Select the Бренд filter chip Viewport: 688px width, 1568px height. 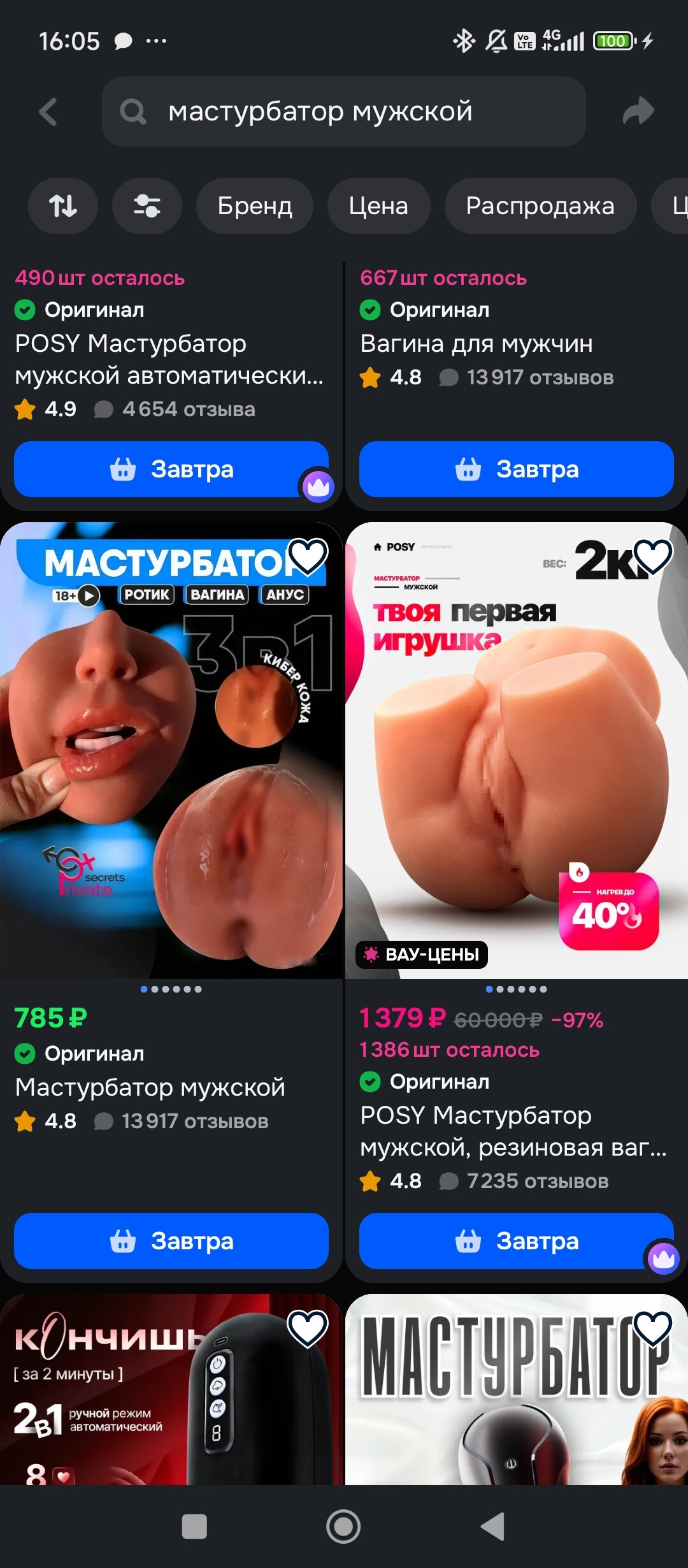255,206
